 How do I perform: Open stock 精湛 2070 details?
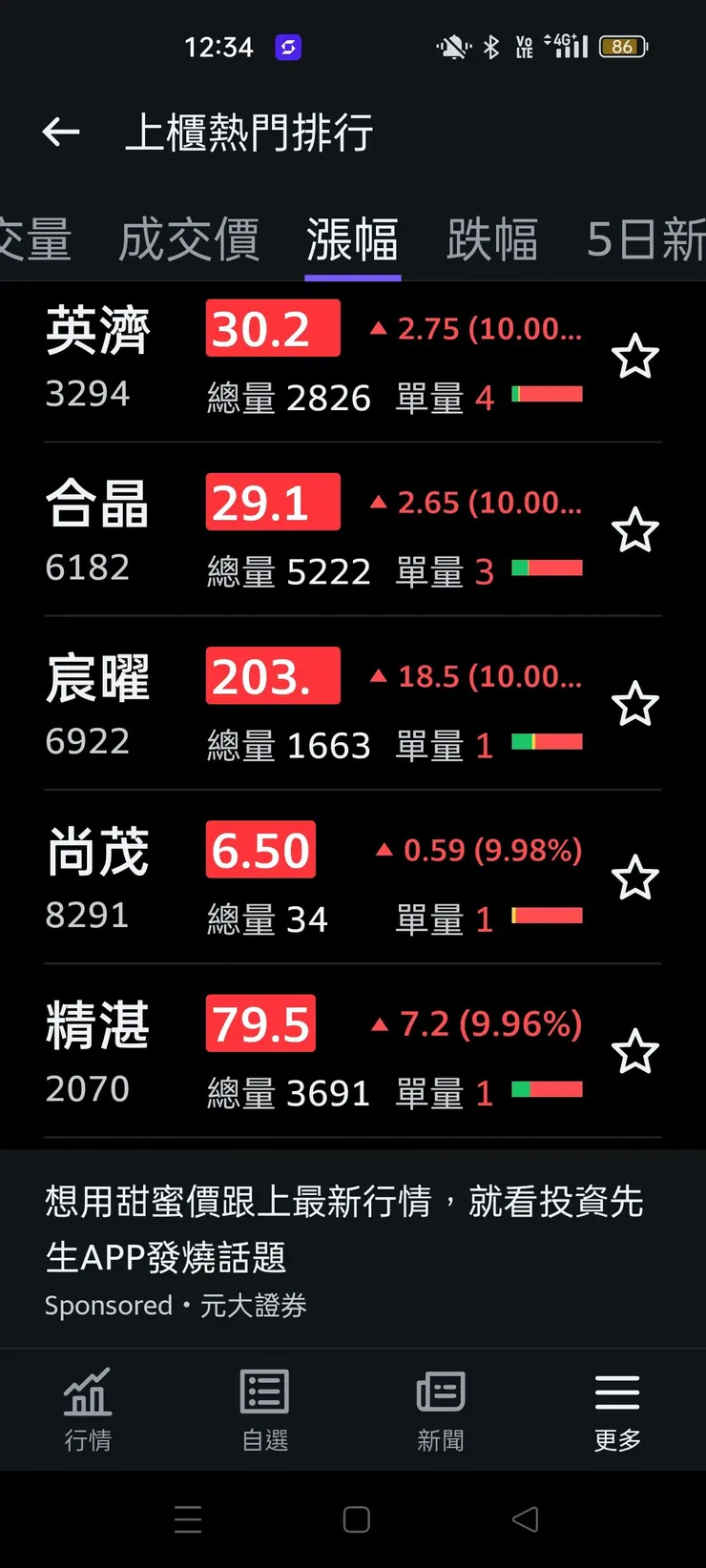pos(97,1051)
